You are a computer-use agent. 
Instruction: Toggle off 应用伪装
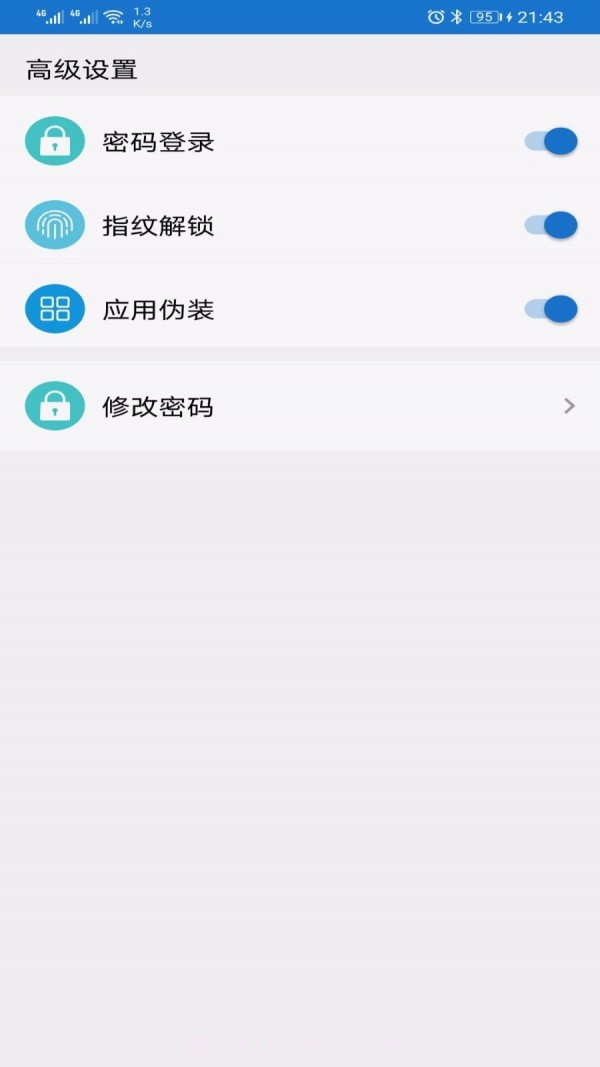551,309
